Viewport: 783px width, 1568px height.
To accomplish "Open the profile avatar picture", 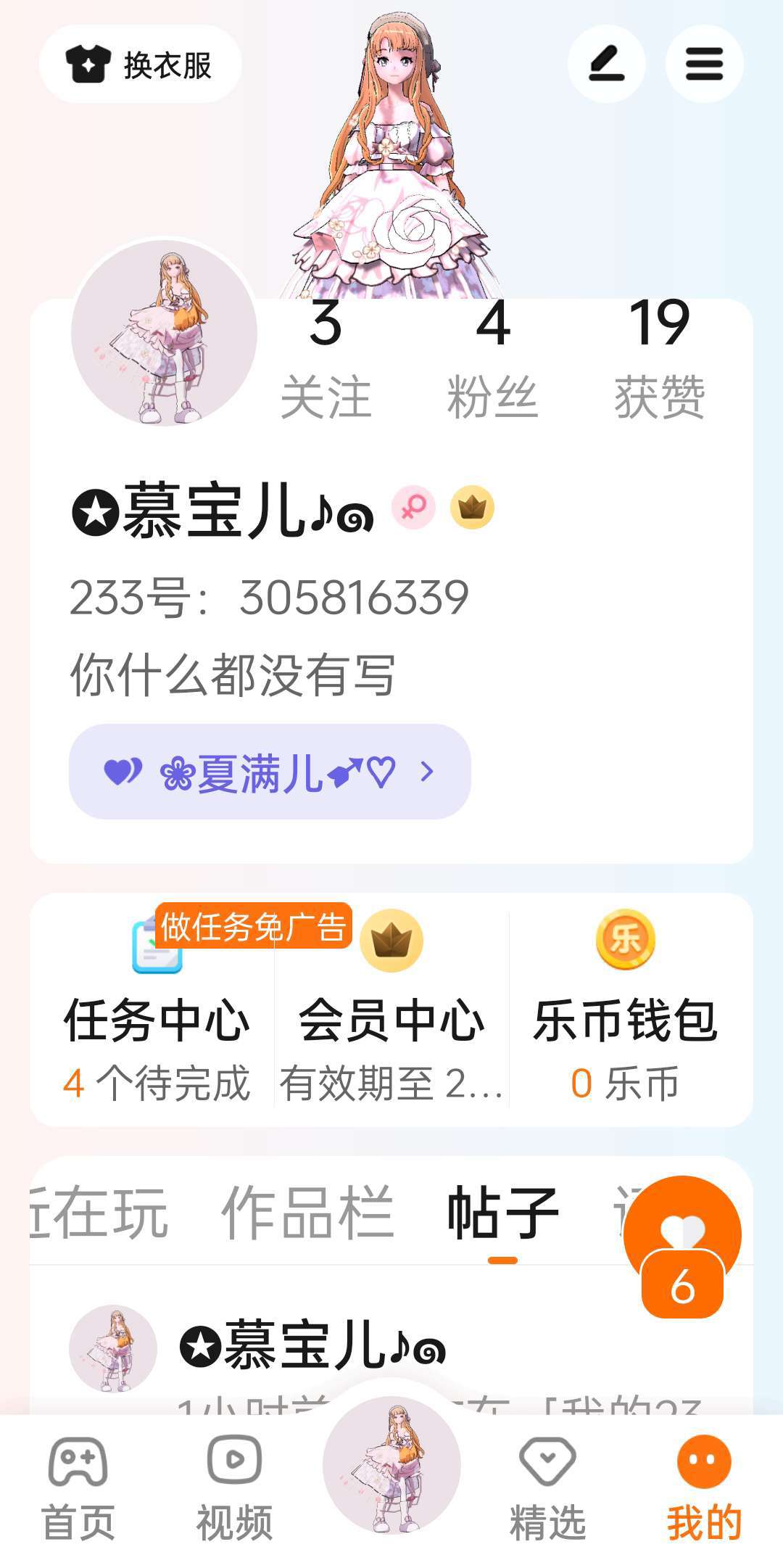I will pos(165,332).
